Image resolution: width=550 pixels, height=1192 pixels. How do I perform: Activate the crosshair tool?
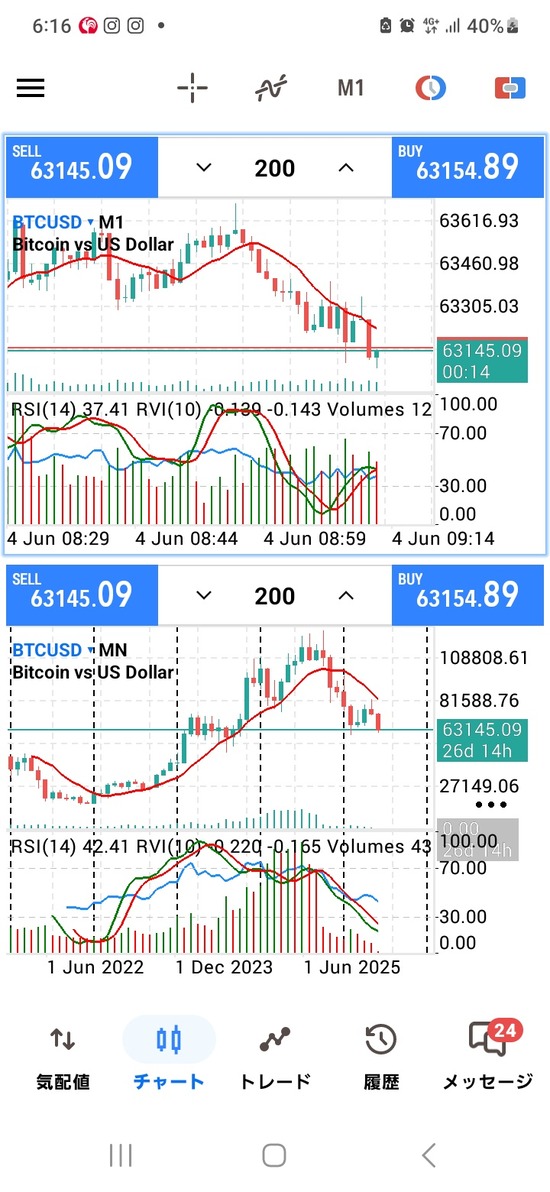(x=192, y=88)
